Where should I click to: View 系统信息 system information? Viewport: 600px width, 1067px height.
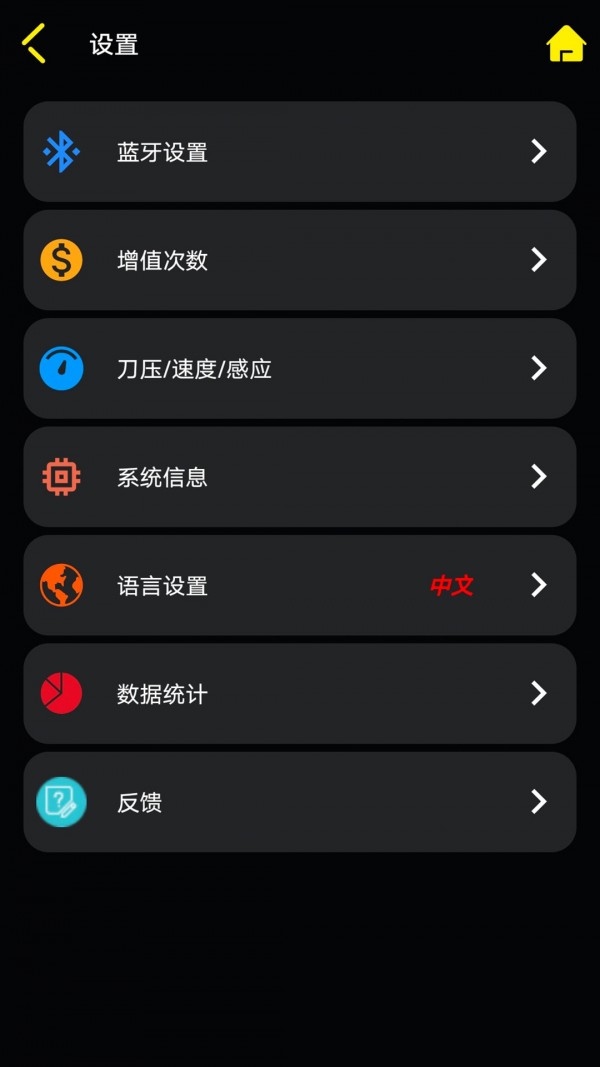(x=300, y=477)
